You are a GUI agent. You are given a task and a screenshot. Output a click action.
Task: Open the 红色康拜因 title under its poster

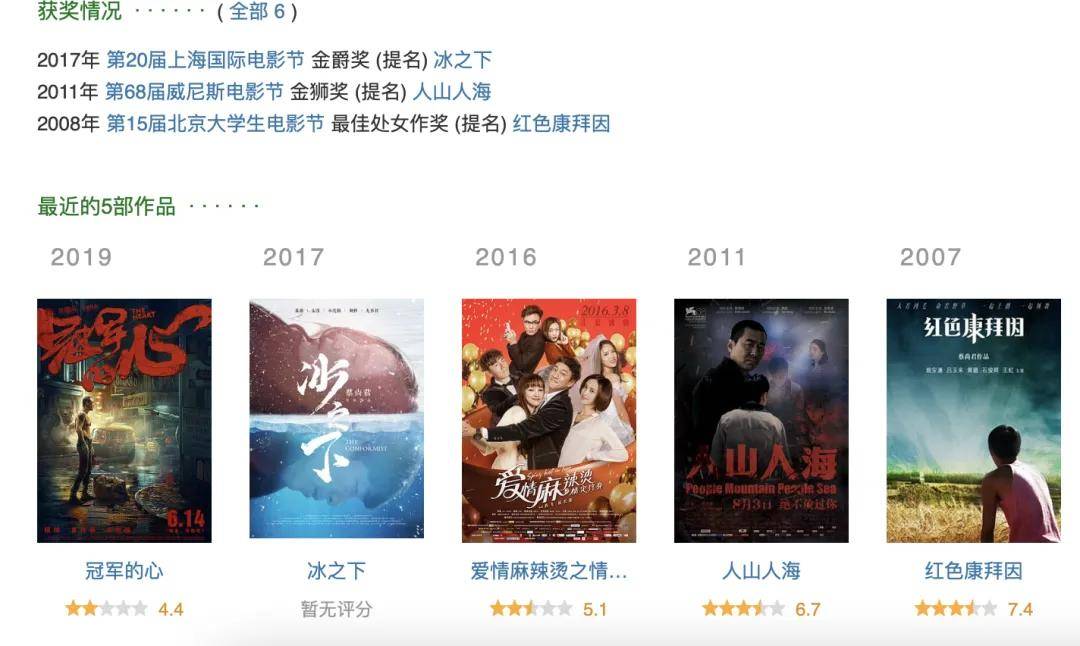(x=973, y=571)
